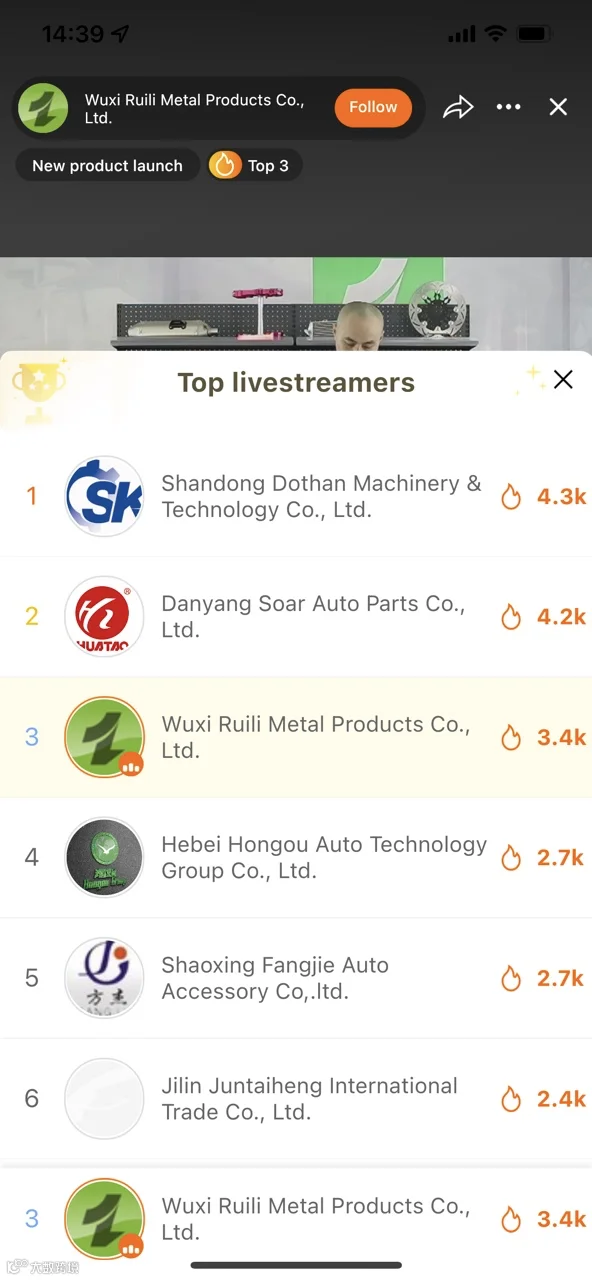Viewport: 592px width, 1280px height.
Task: View Jilin Juntaiheng International Trade
Action: 296,1099
